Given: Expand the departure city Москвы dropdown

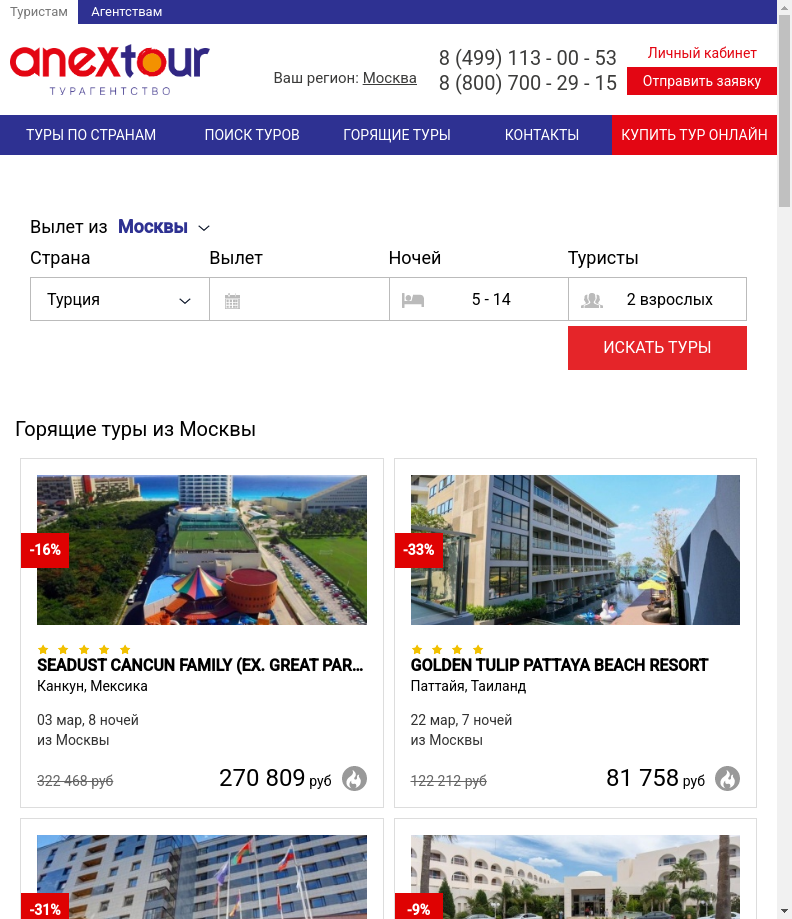Looking at the screenshot, I should point(164,227).
